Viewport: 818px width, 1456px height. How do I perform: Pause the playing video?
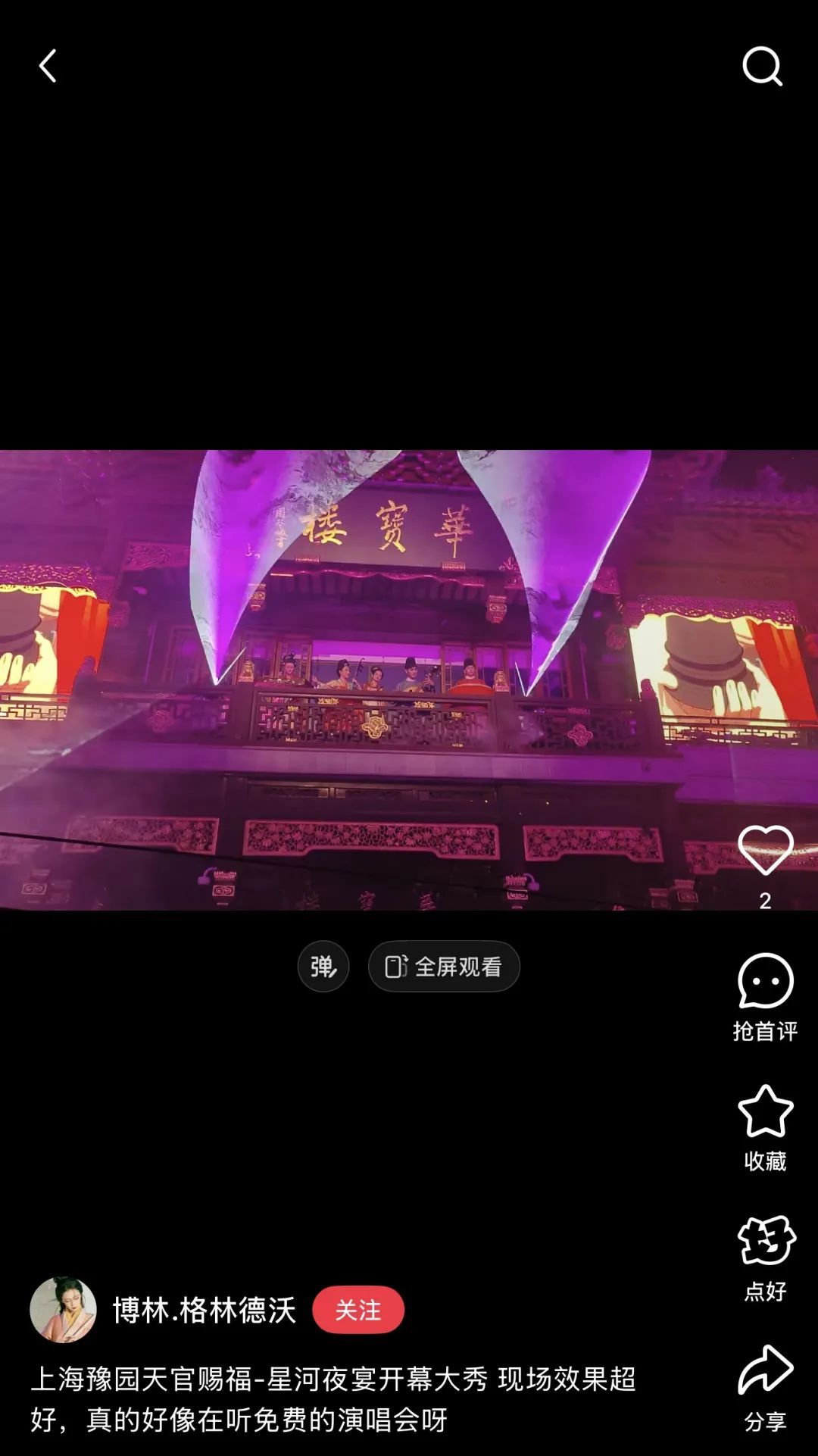point(409,680)
